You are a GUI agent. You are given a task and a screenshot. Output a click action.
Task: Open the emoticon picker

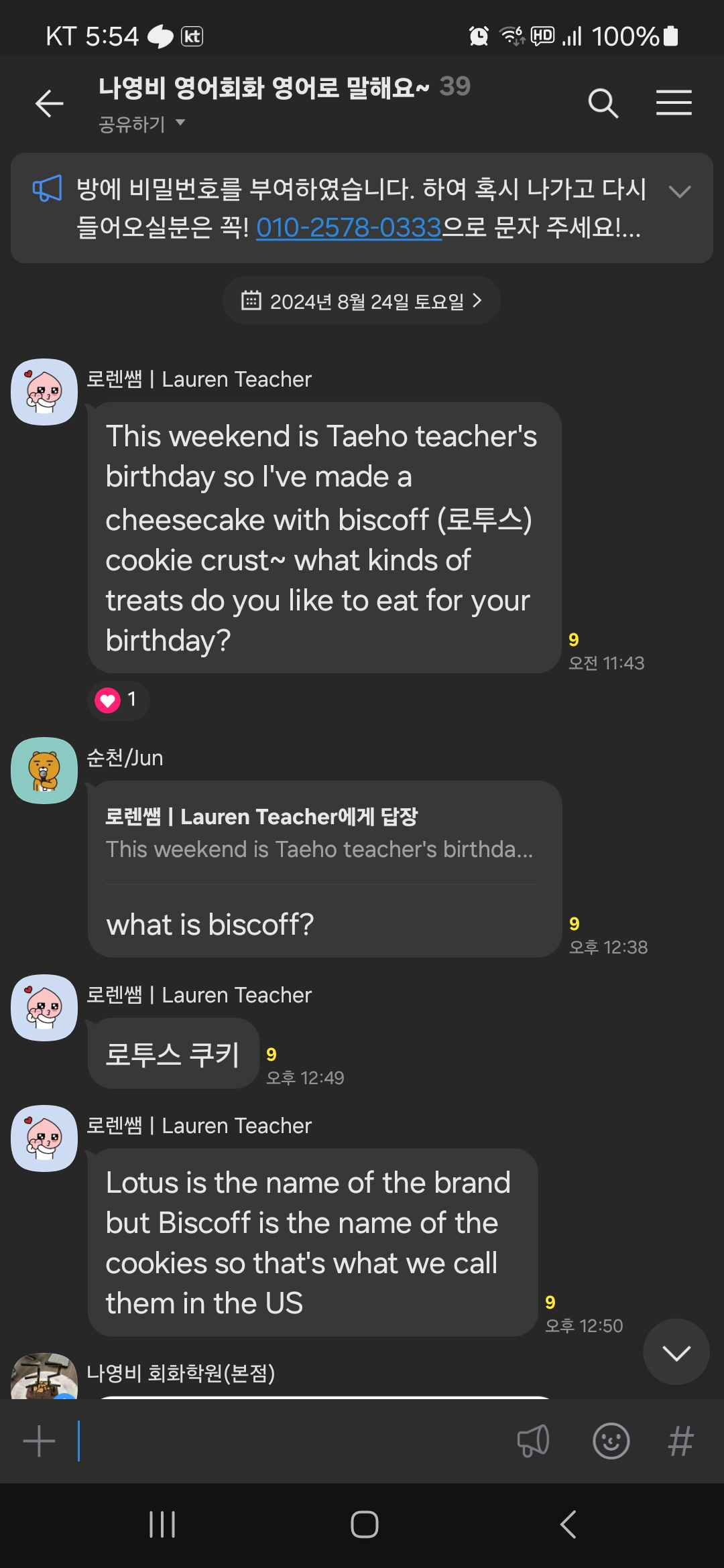tap(611, 1441)
